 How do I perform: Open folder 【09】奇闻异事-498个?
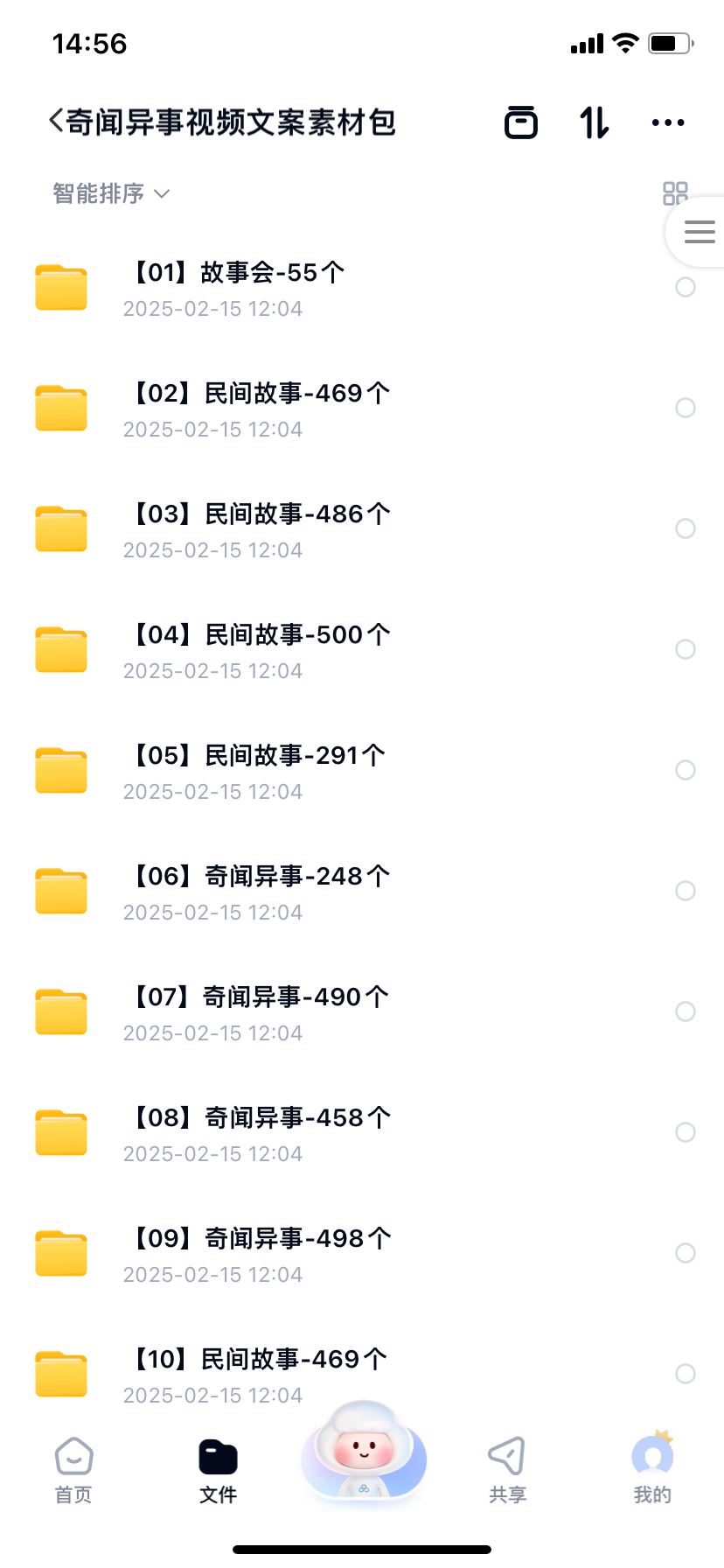(362, 1255)
